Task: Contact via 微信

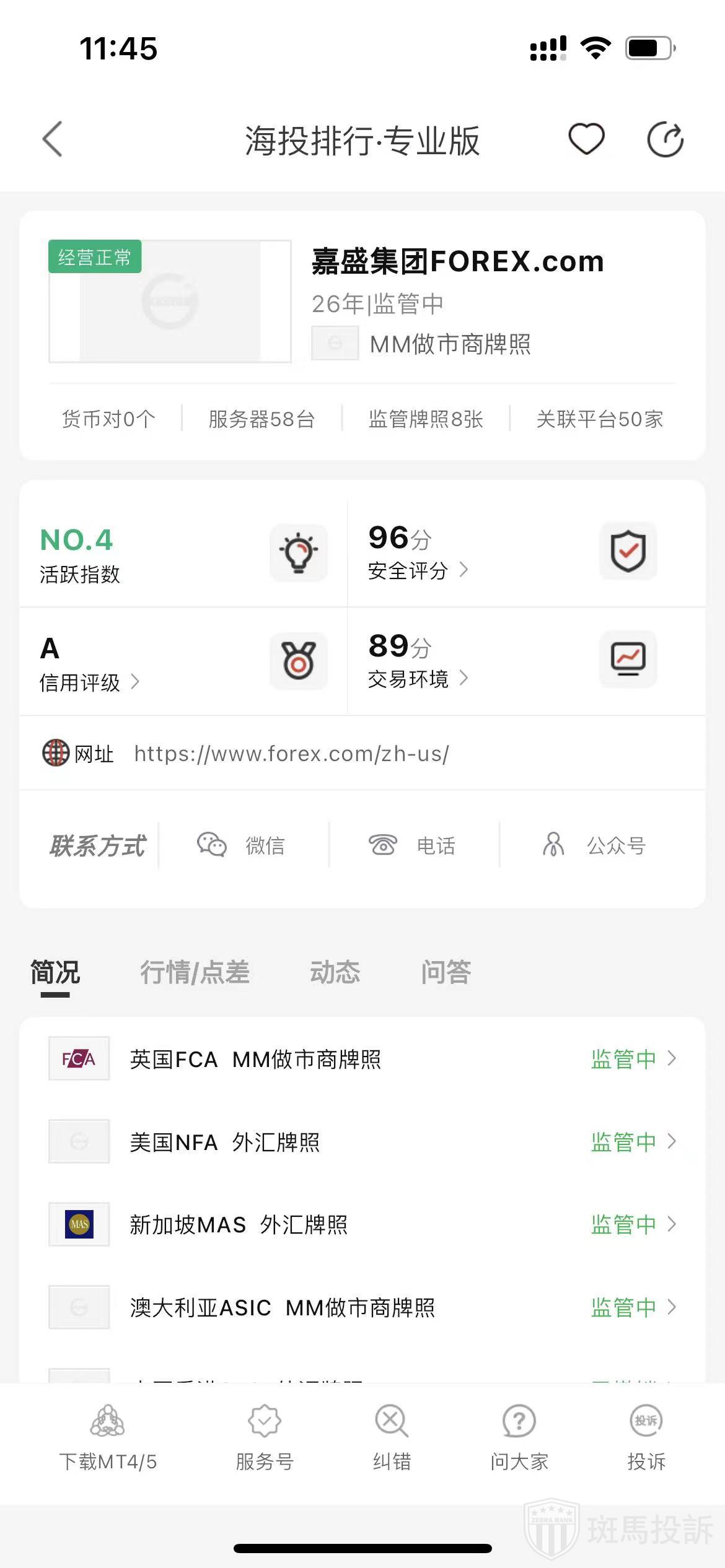Action: [242, 845]
